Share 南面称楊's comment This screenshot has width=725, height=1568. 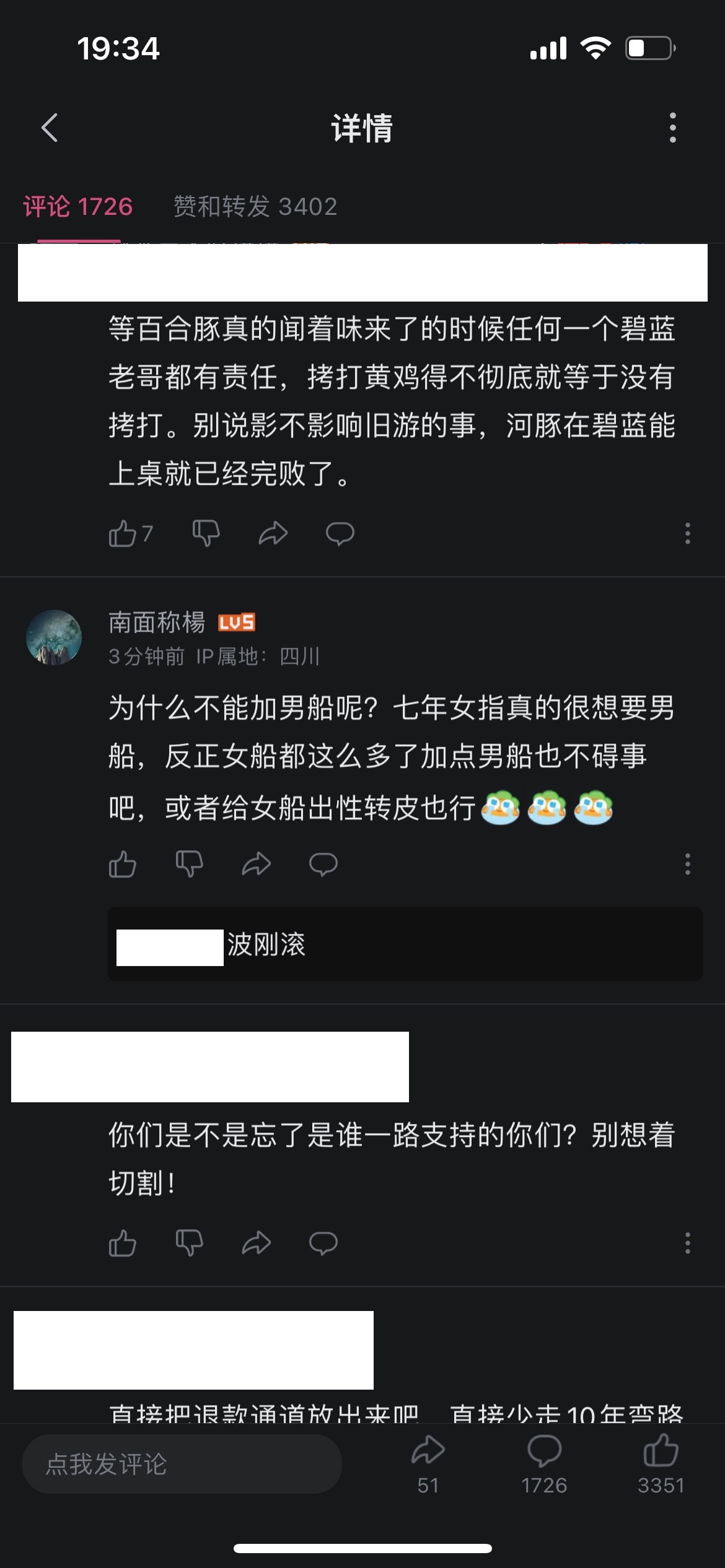point(257,864)
